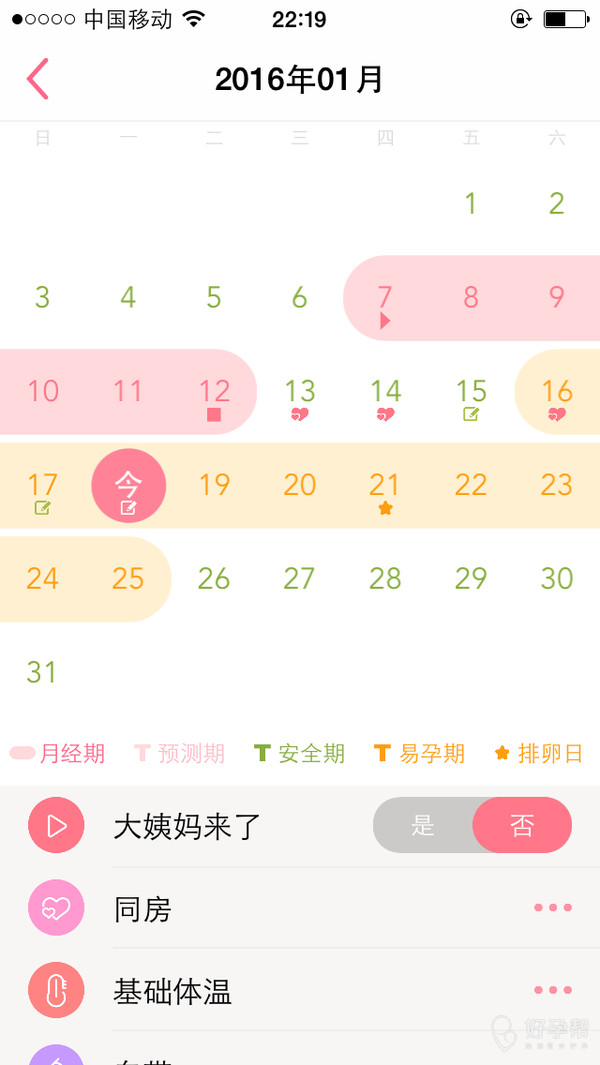Choose January 25 in calendar
The height and width of the screenshot is (1065, 600).
(x=128, y=579)
